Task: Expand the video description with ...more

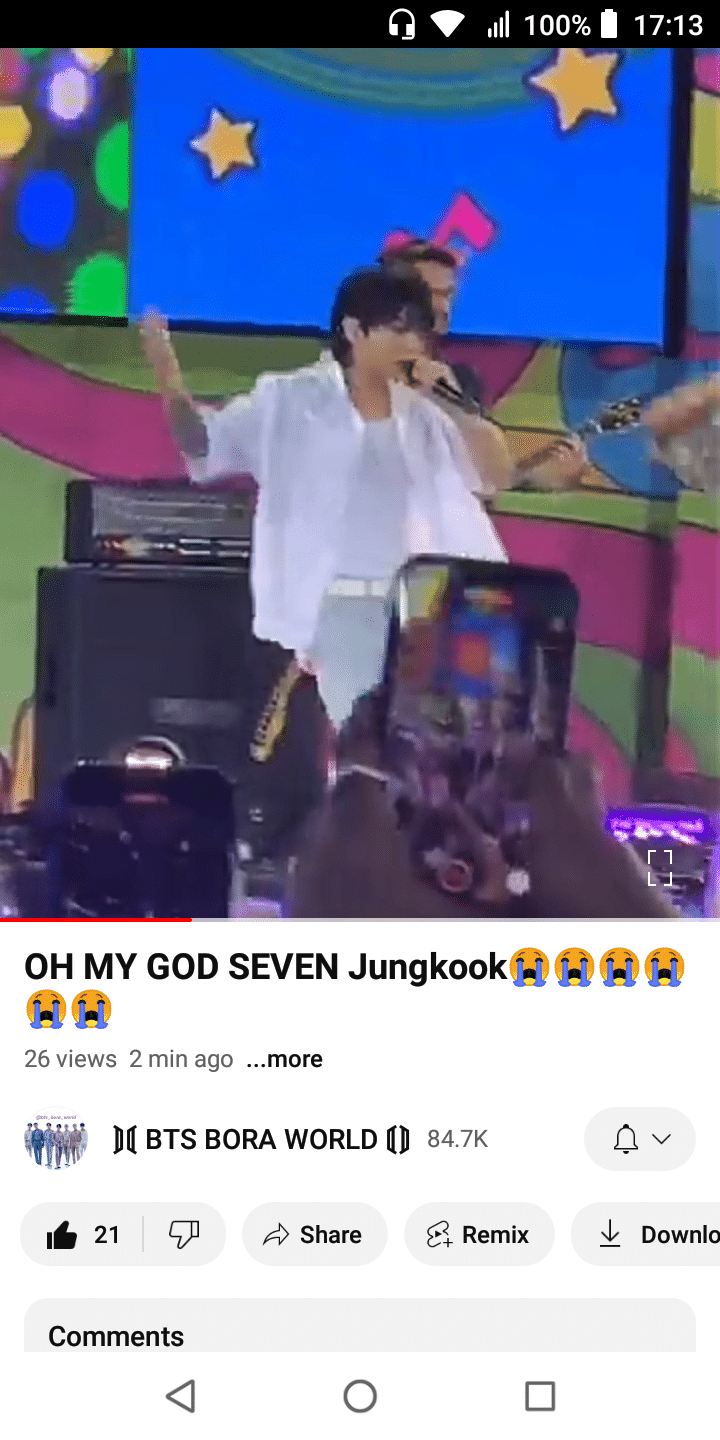Action: [284, 1058]
